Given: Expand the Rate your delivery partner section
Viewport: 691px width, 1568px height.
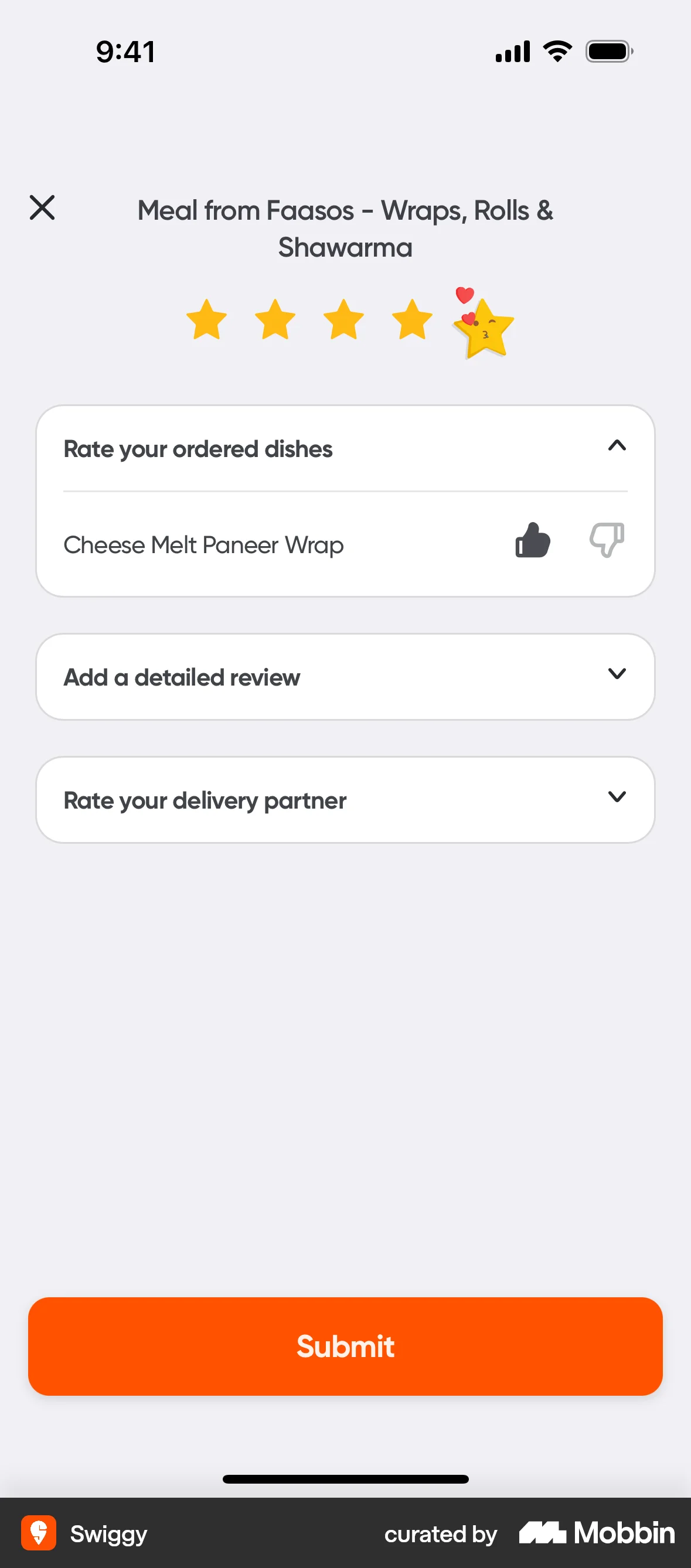Looking at the screenshot, I should click(617, 797).
